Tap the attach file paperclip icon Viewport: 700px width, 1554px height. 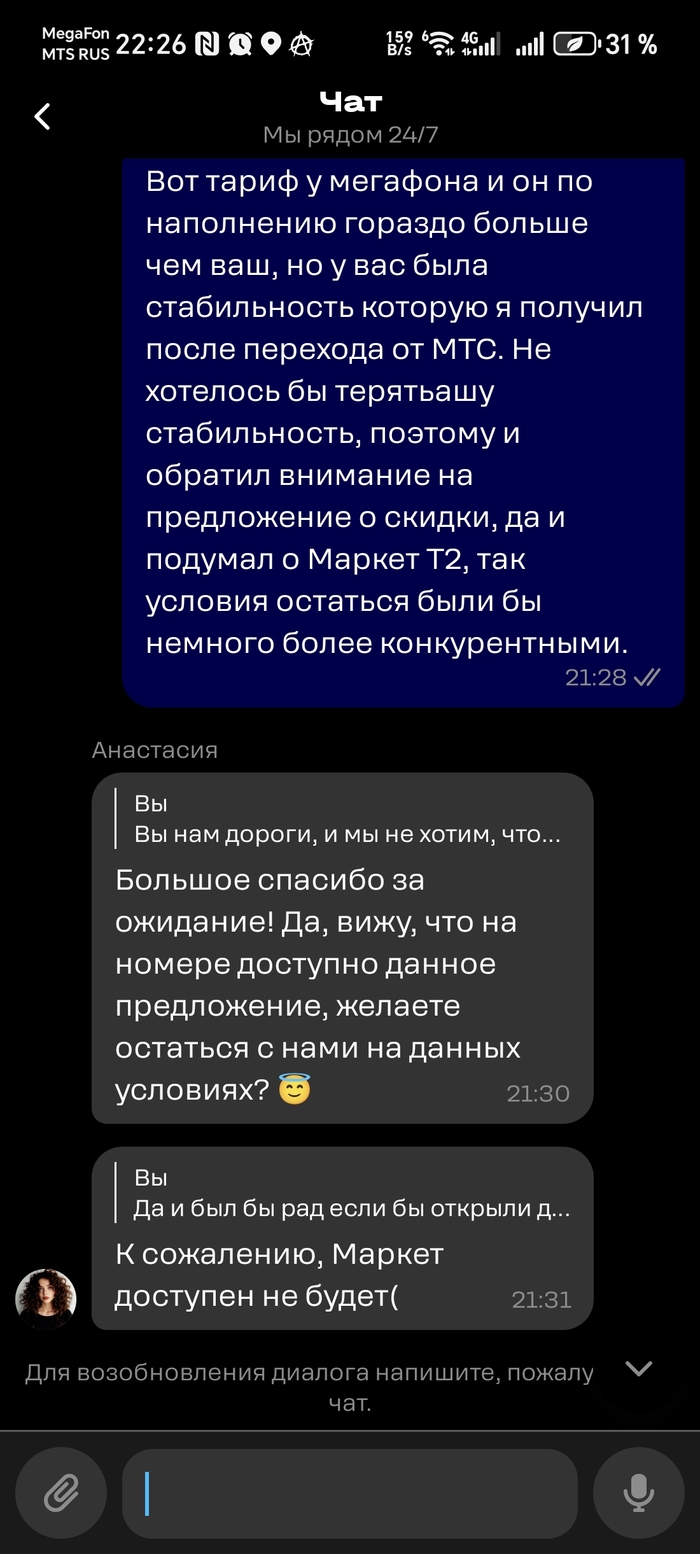[x=61, y=1494]
